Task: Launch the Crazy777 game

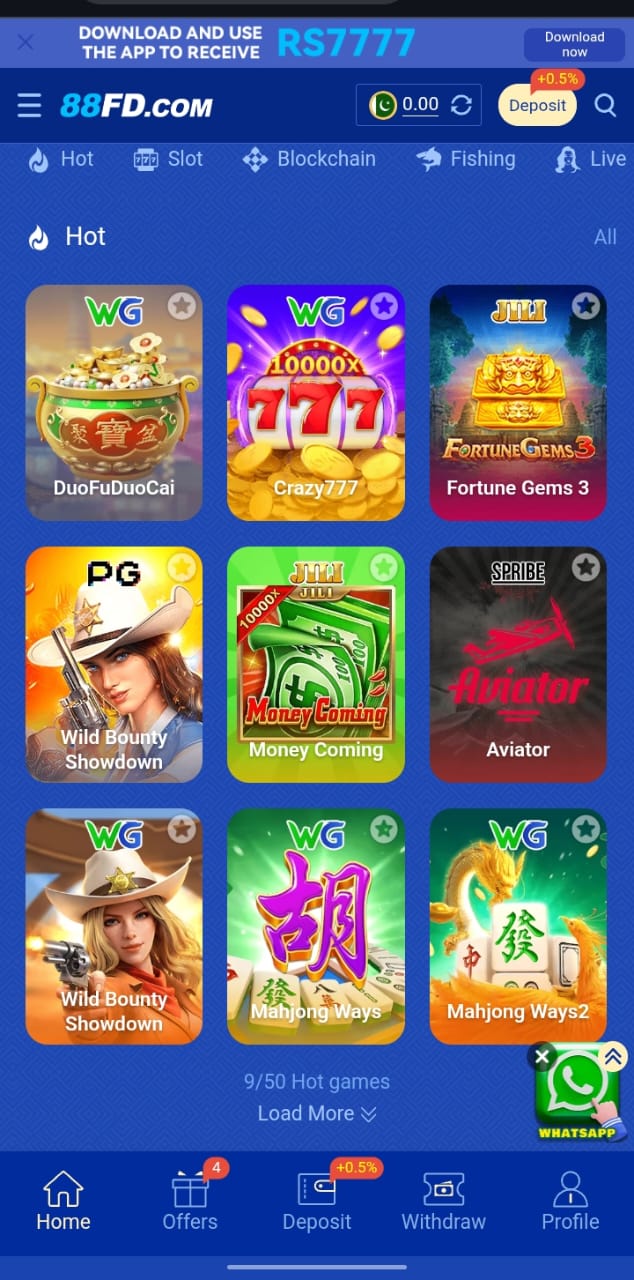Action: tap(316, 402)
